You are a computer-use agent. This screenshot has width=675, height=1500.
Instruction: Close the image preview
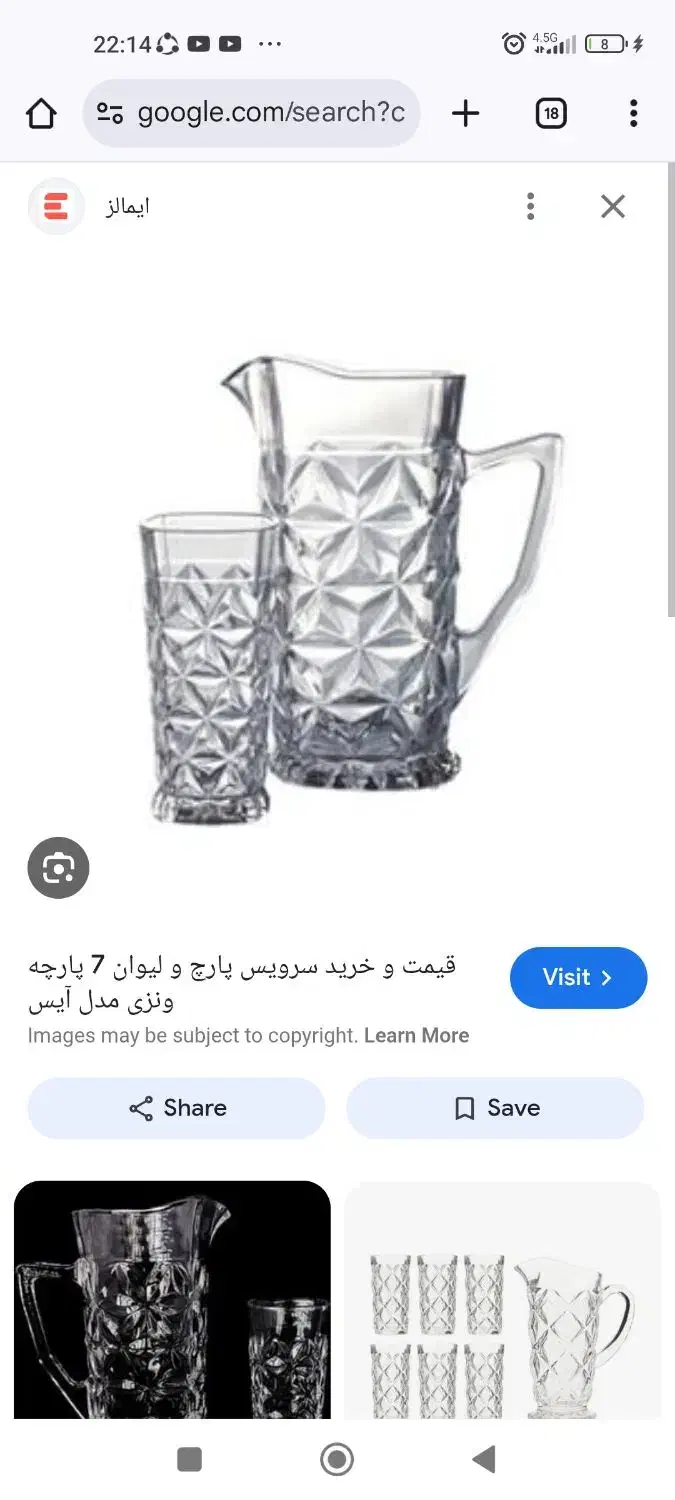click(x=612, y=207)
